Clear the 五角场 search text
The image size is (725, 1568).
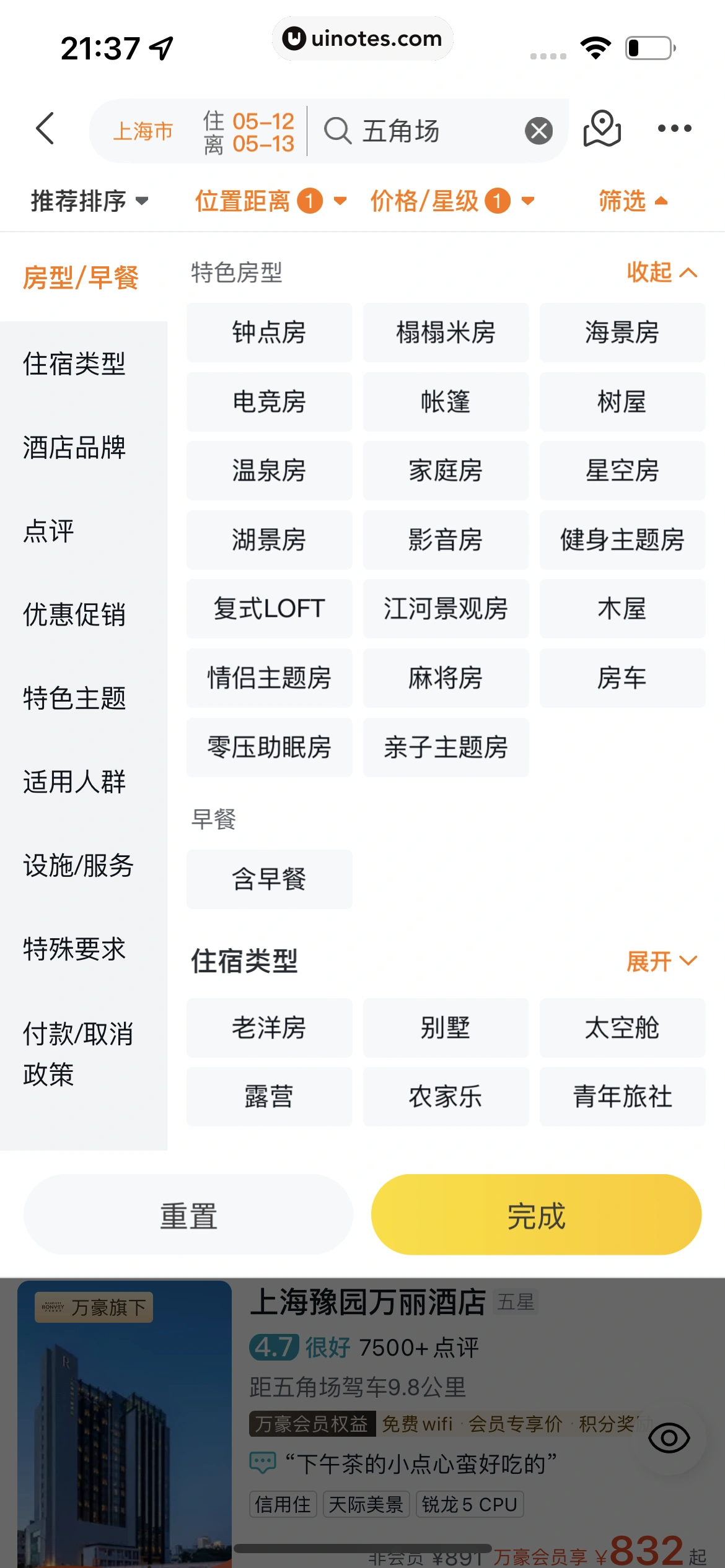click(x=538, y=131)
